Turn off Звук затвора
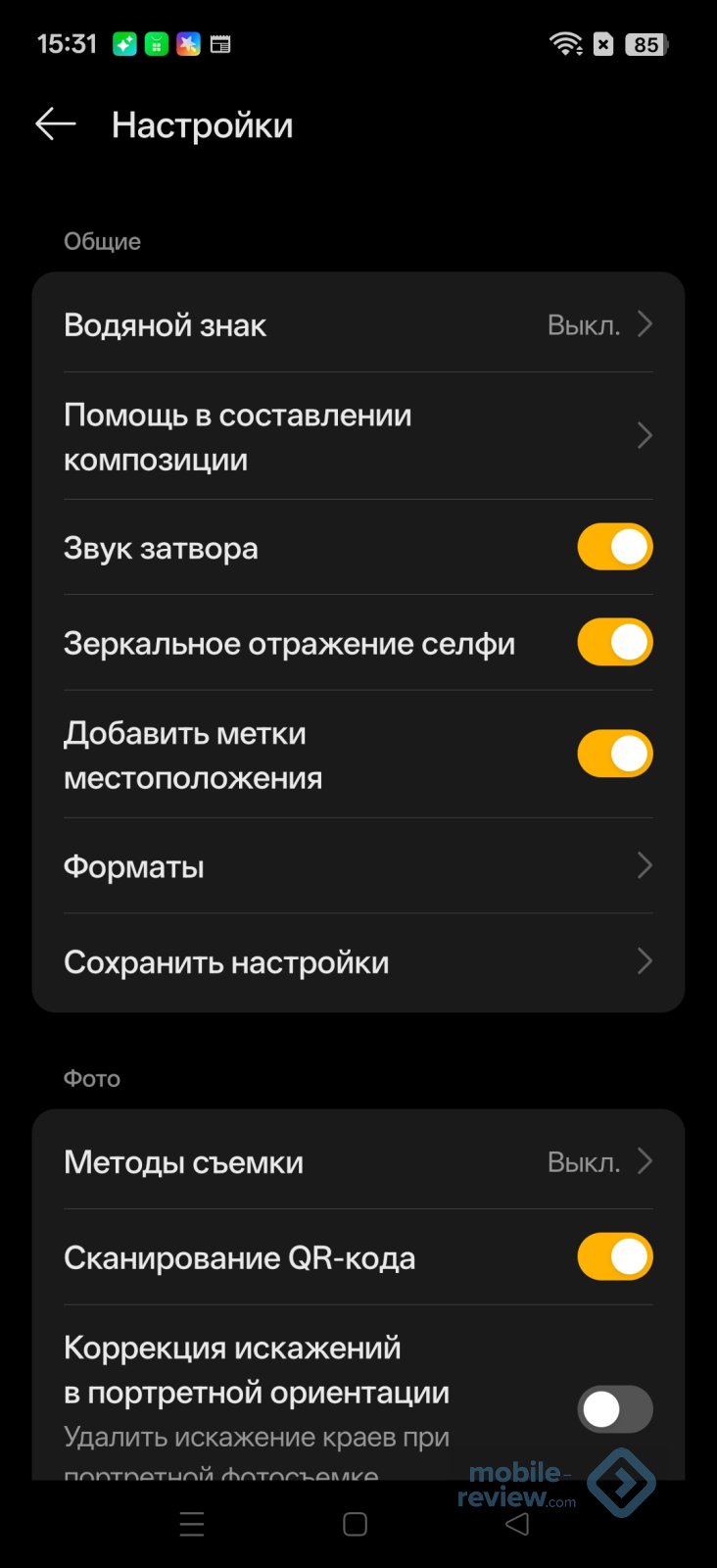This screenshot has height=1568, width=717. (x=614, y=547)
